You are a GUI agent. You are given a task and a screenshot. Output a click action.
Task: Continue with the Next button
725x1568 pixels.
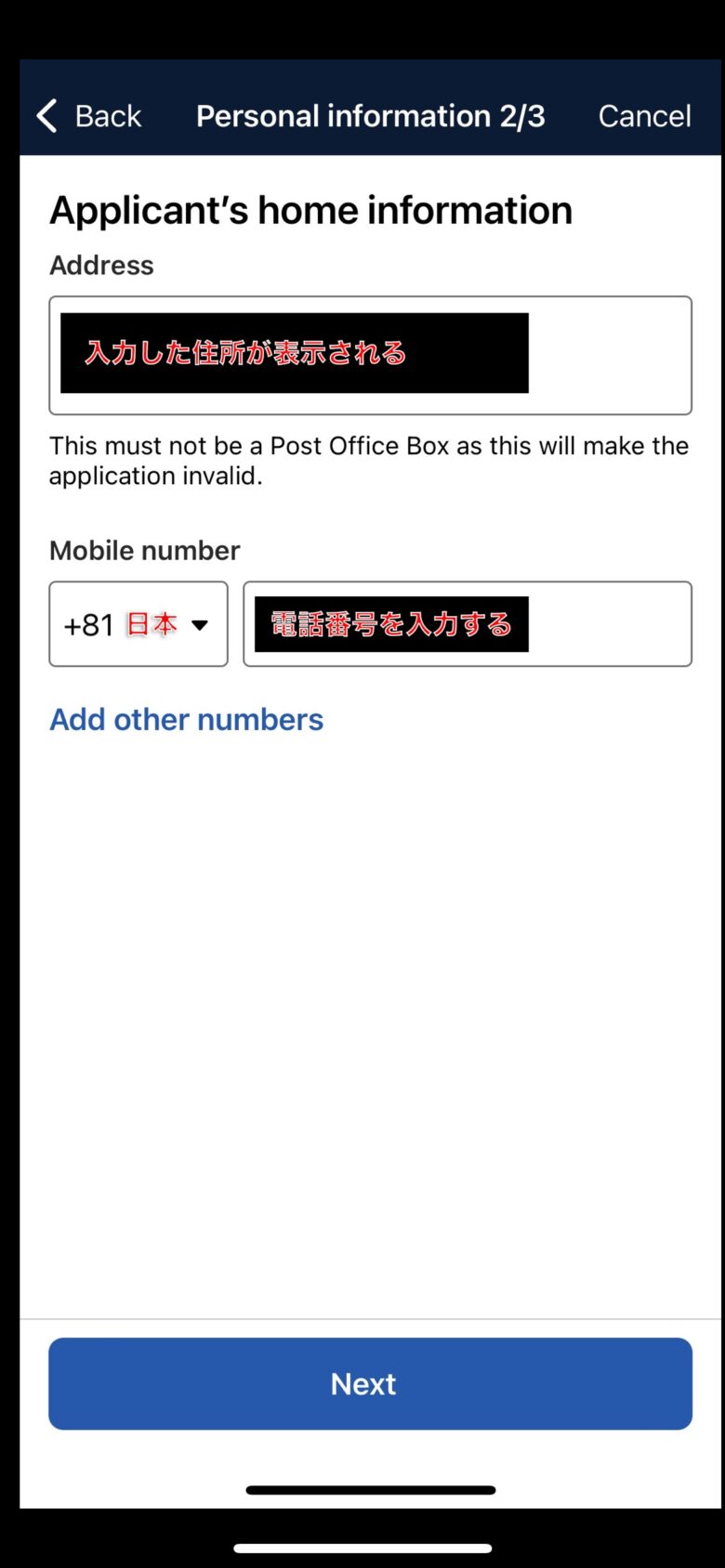370,1383
